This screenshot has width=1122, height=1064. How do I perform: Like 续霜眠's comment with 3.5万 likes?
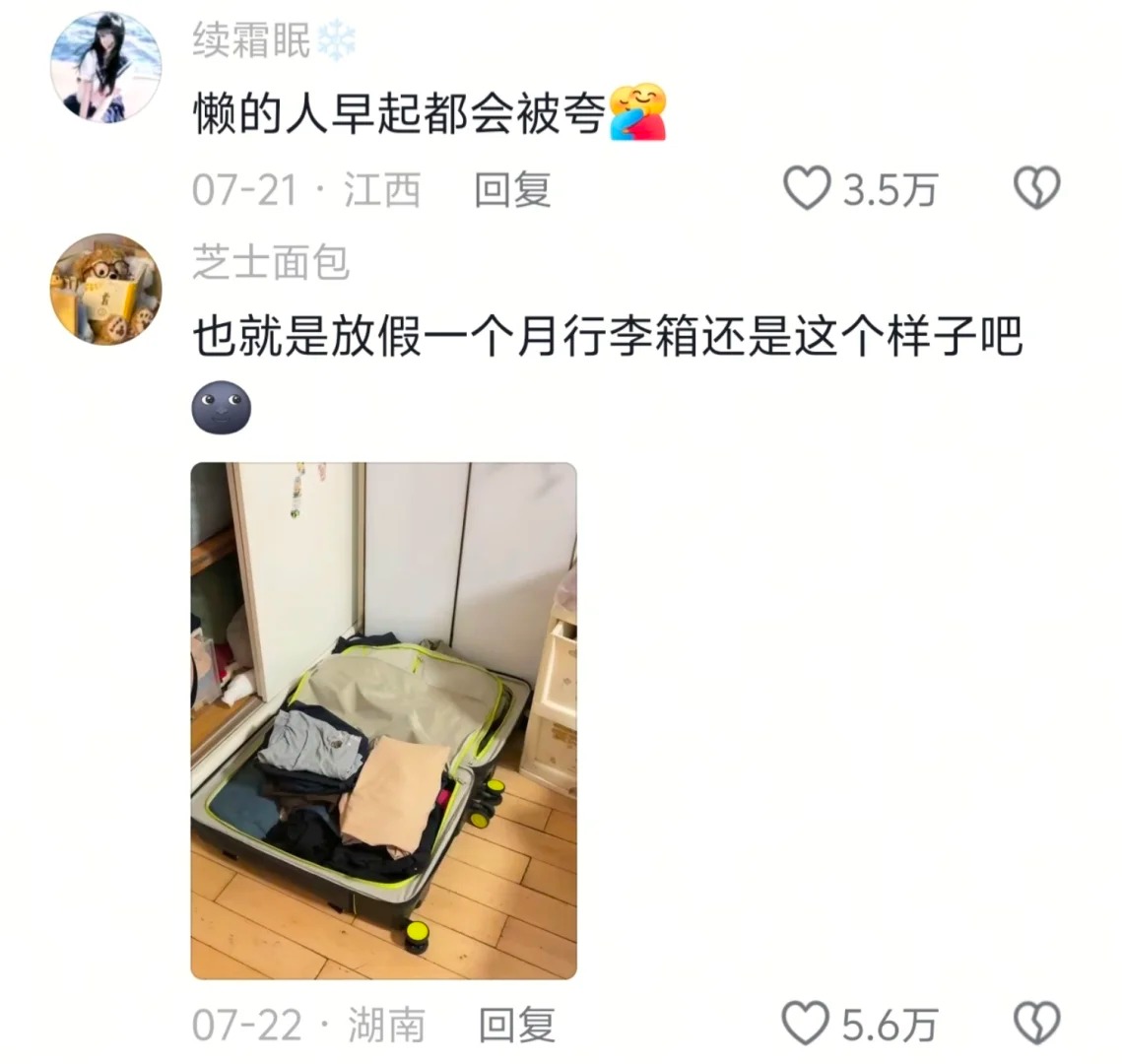pyautogui.click(x=808, y=187)
